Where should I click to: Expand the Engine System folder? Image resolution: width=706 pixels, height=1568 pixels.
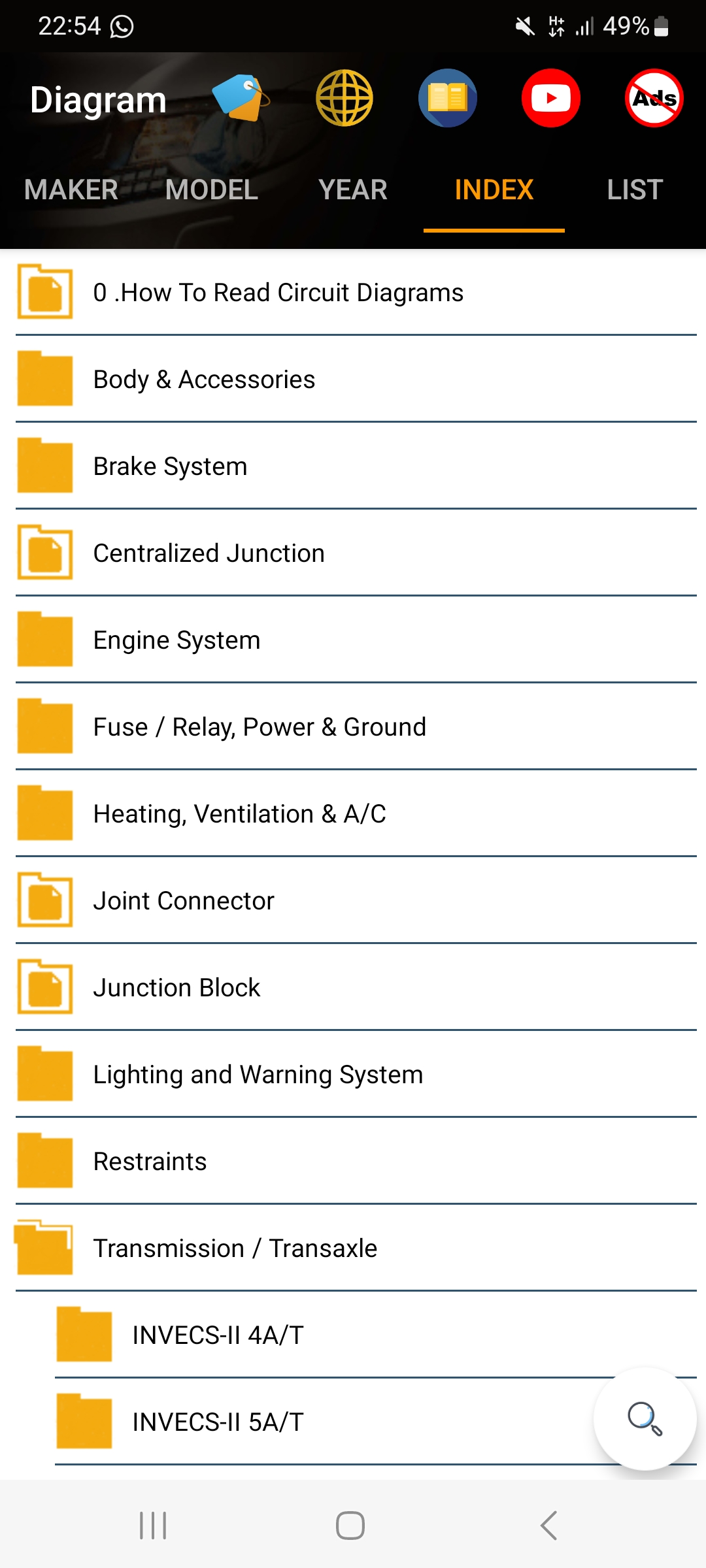[176, 640]
